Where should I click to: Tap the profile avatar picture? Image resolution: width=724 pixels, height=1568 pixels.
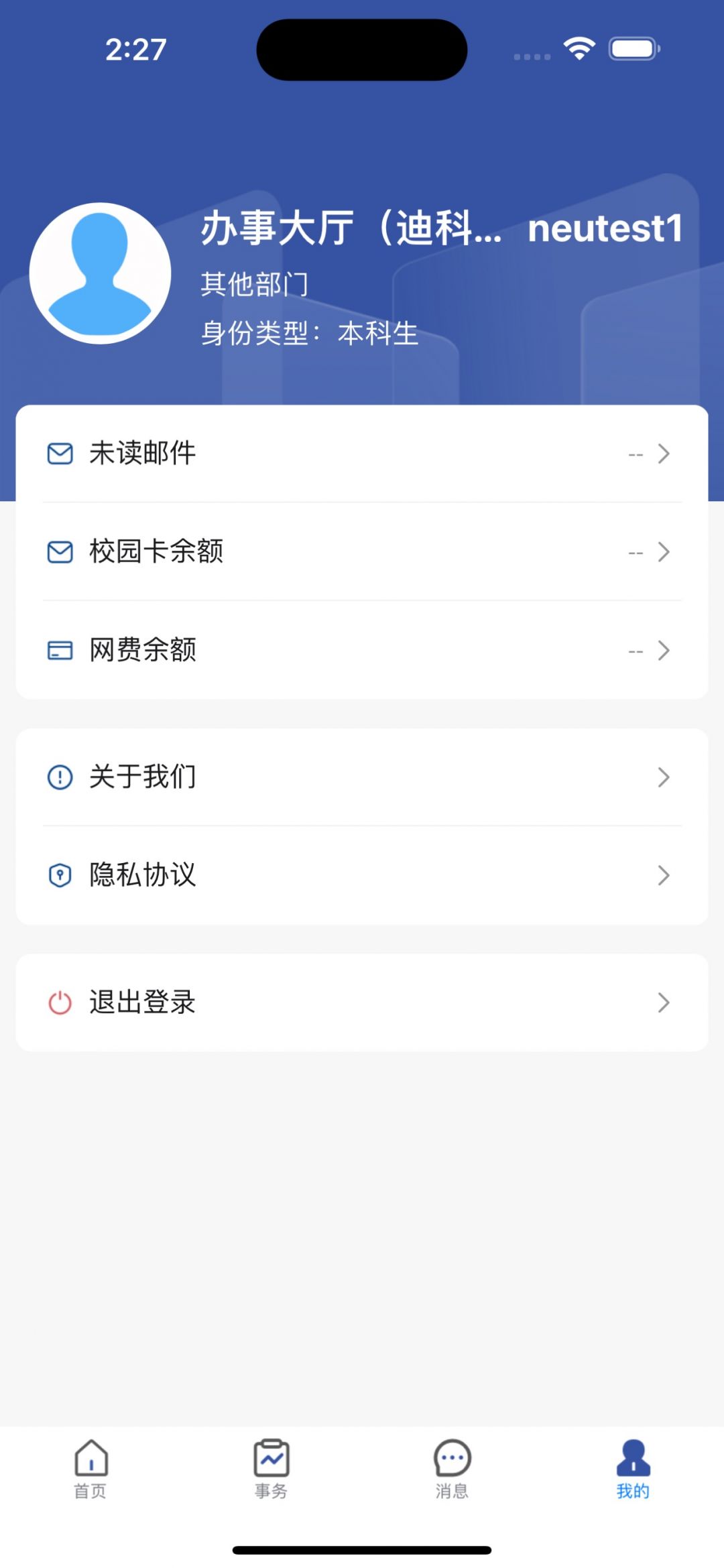pos(101,273)
